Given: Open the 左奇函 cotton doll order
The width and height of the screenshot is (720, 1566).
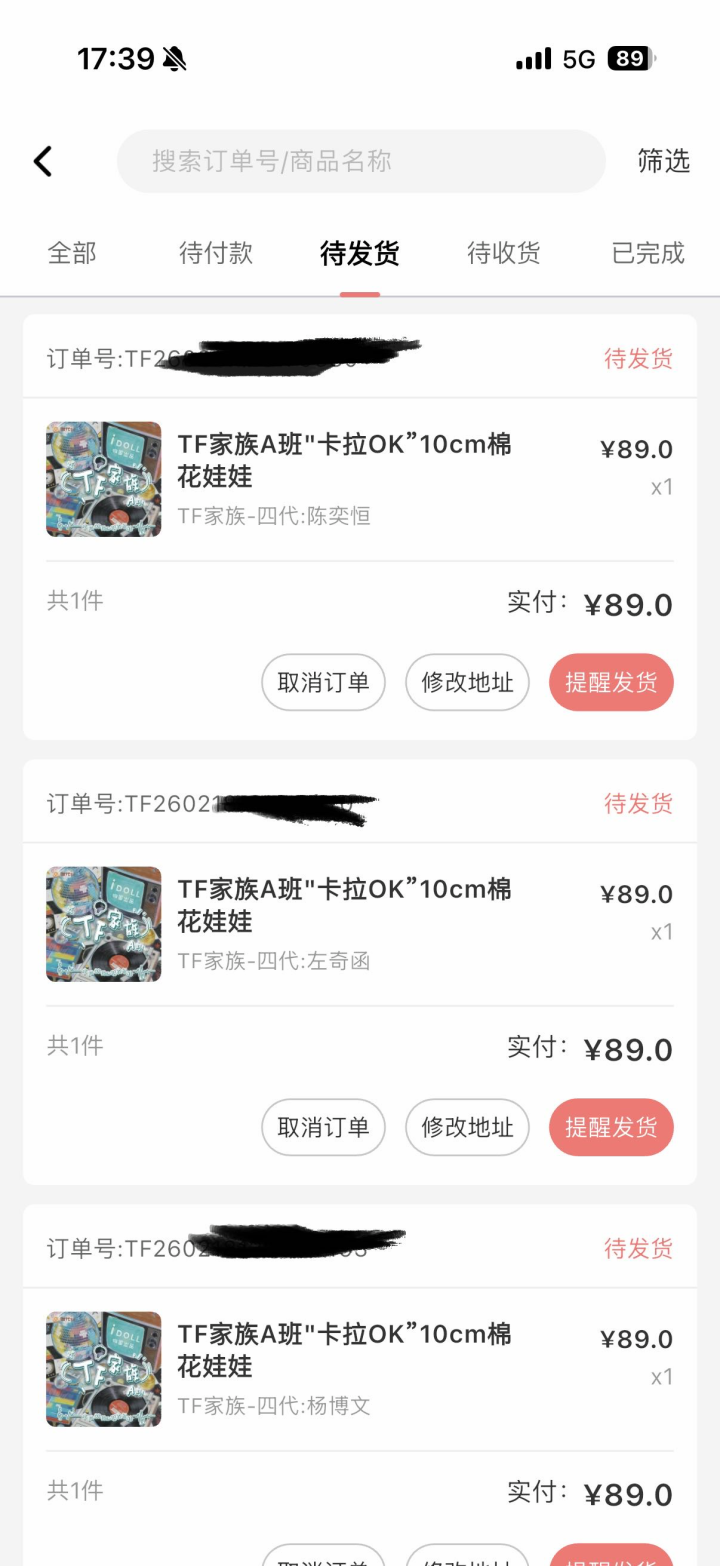Looking at the screenshot, I should click(360, 924).
